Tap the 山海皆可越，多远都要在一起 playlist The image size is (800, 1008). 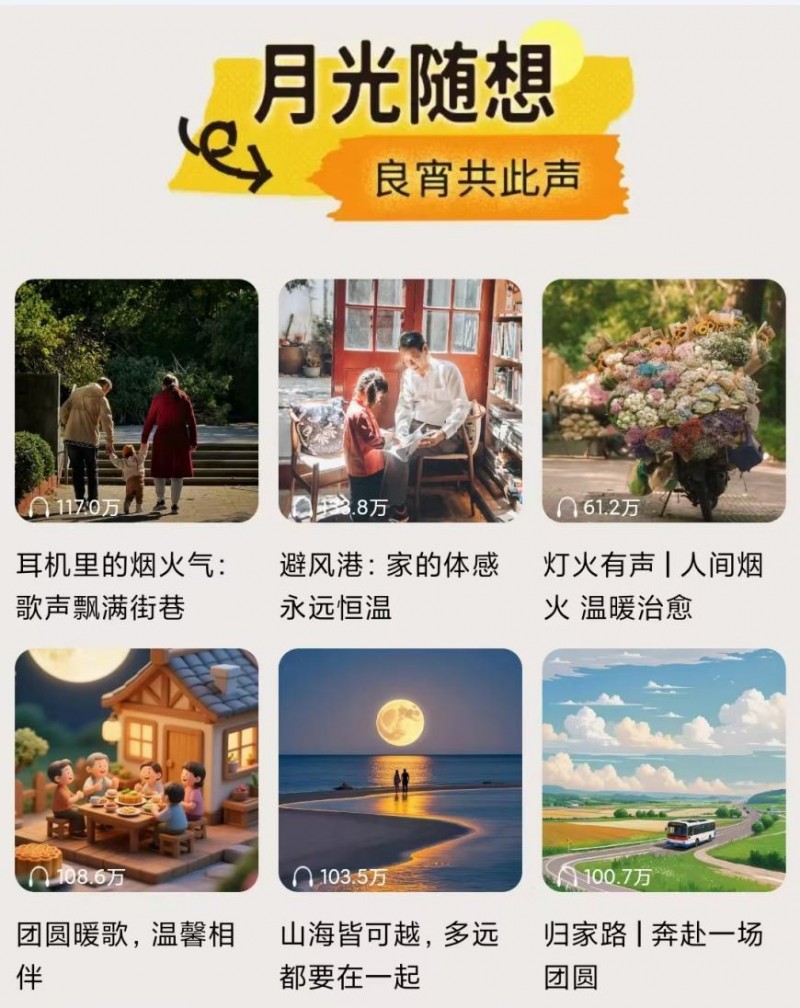(400, 770)
